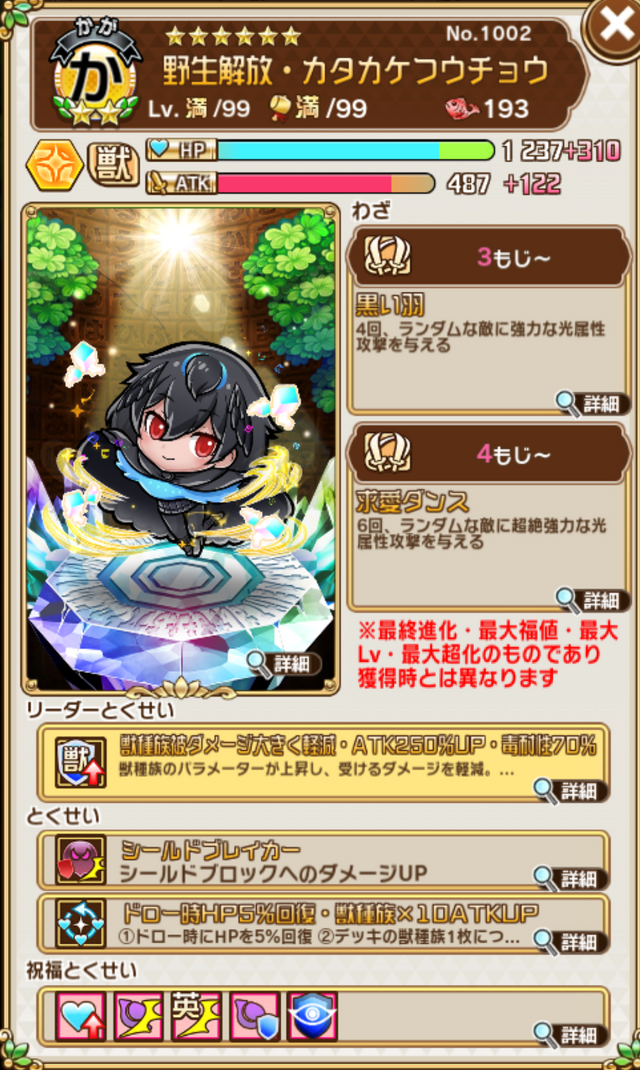Show 詳細 for シールドブレイカー trait

pos(570,877)
